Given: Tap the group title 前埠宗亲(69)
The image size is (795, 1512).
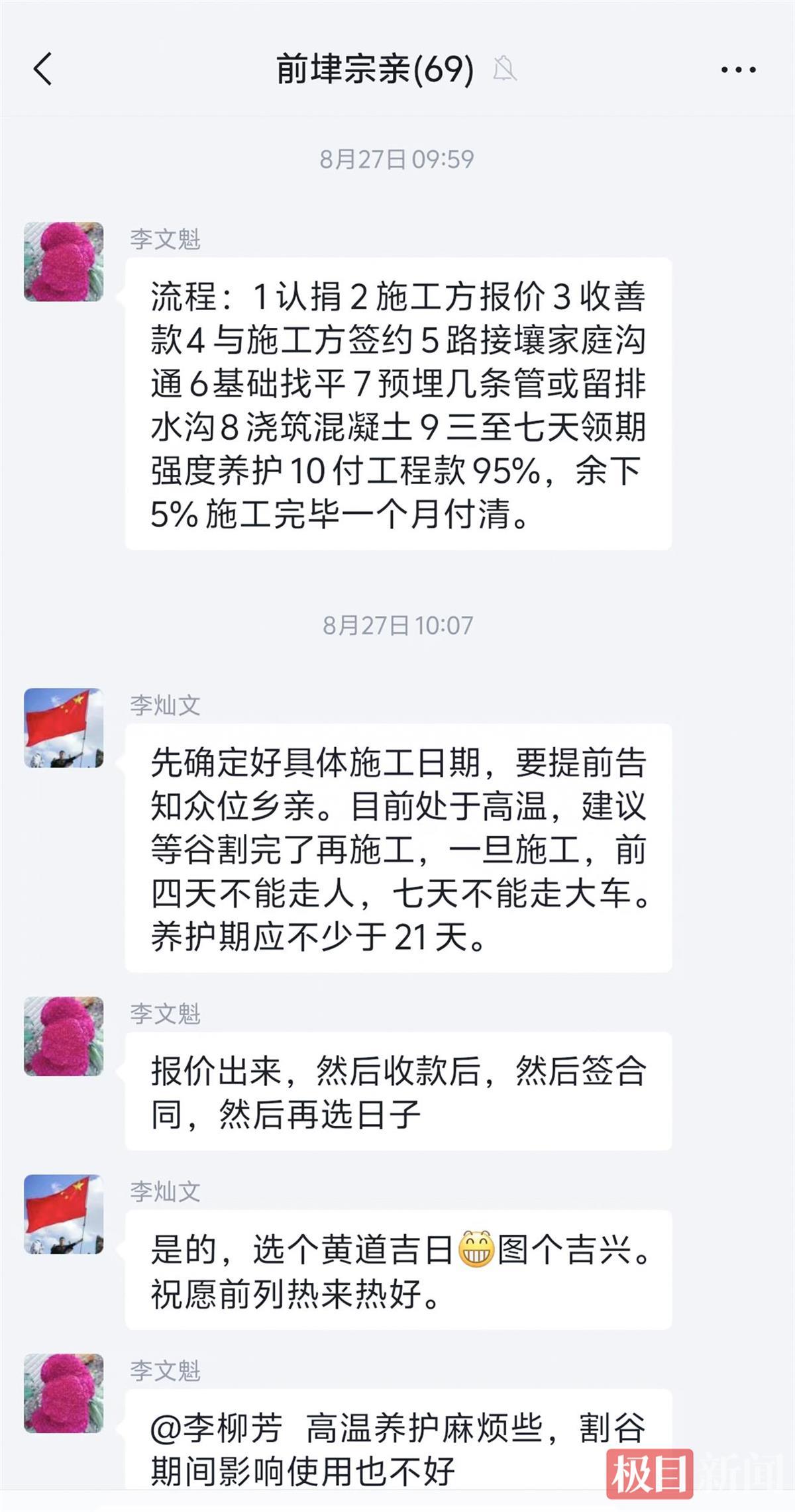Looking at the screenshot, I should click(375, 68).
